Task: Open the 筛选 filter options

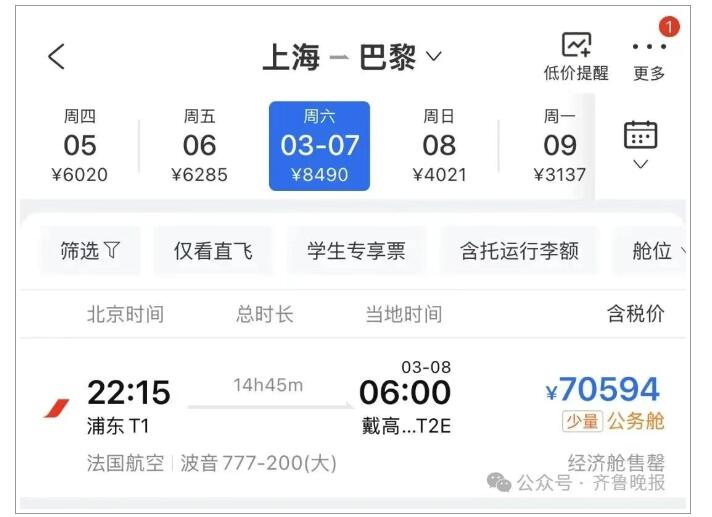Action: 90,250
